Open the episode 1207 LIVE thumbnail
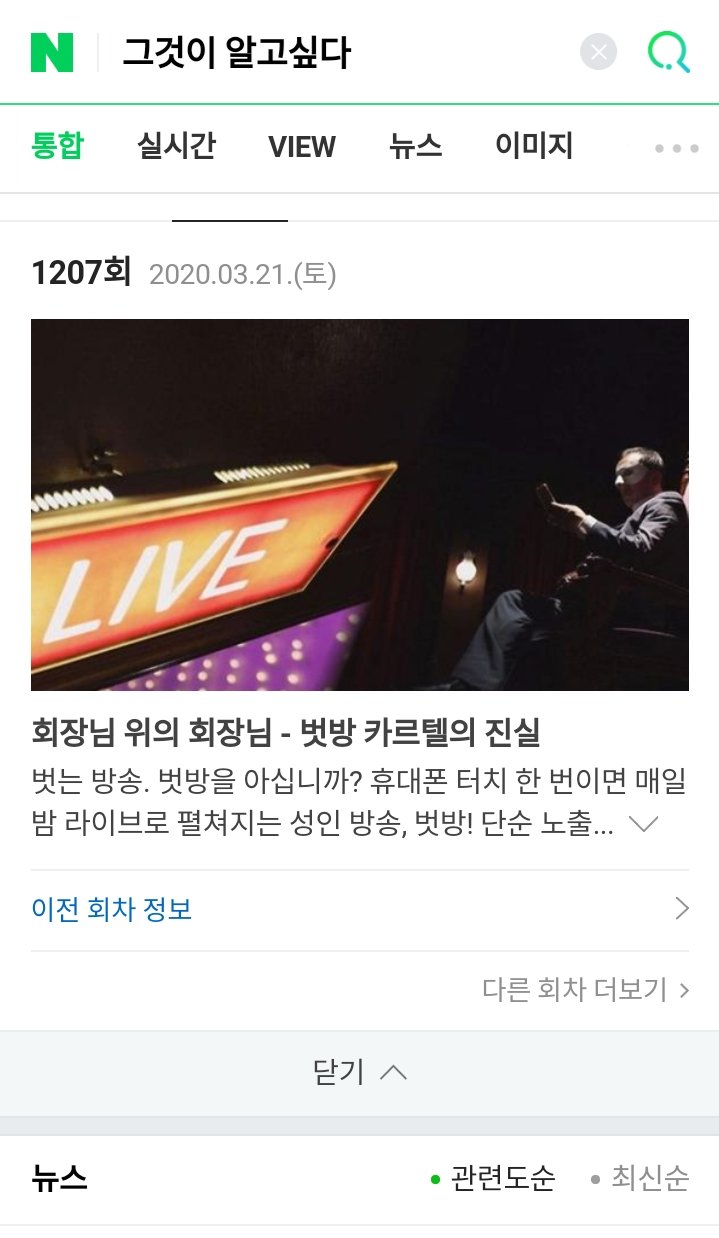The width and height of the screenshot is (719, 1238). pos(360,505)
